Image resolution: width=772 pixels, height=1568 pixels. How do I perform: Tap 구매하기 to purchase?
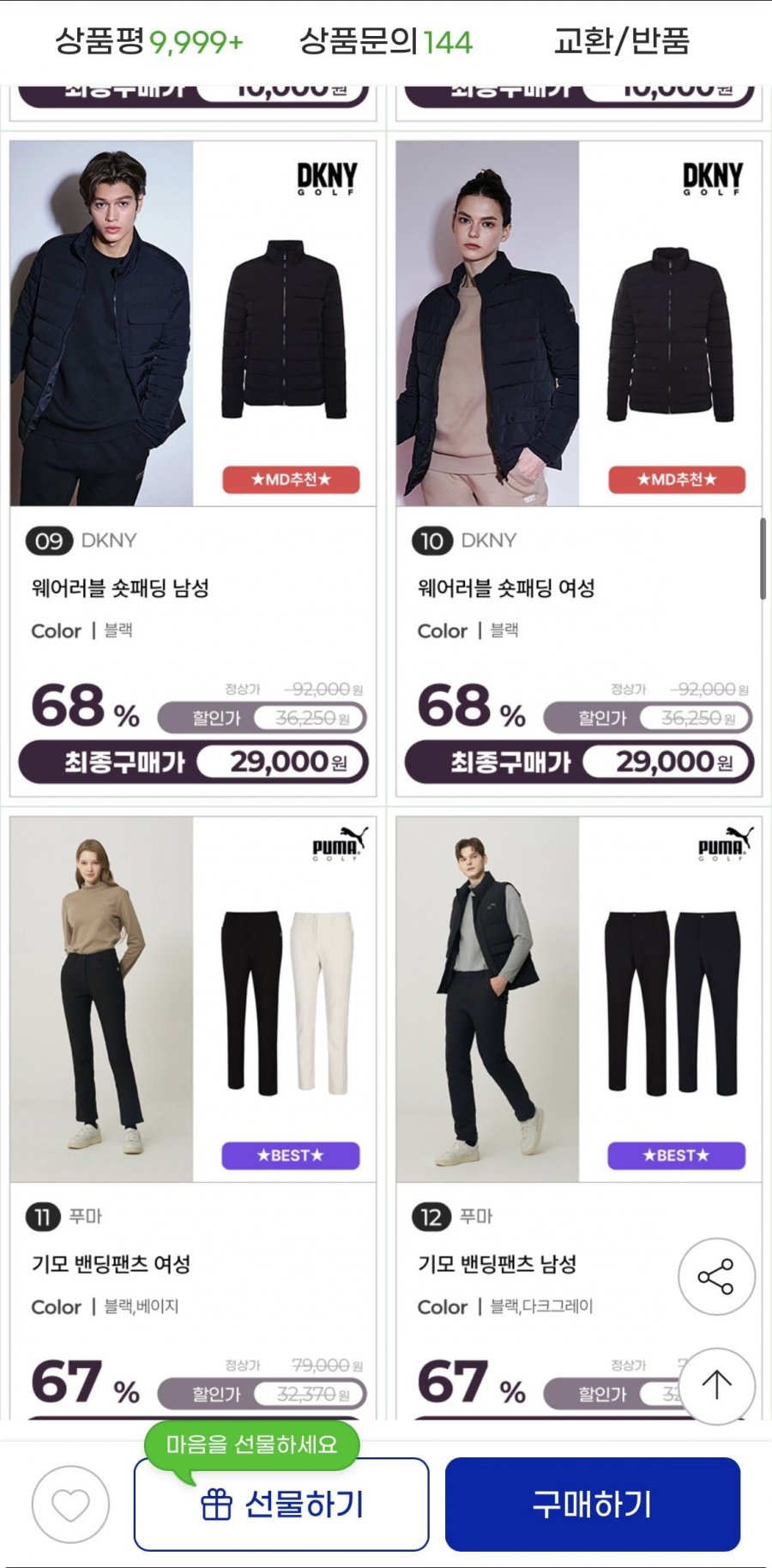(593, 1505)
